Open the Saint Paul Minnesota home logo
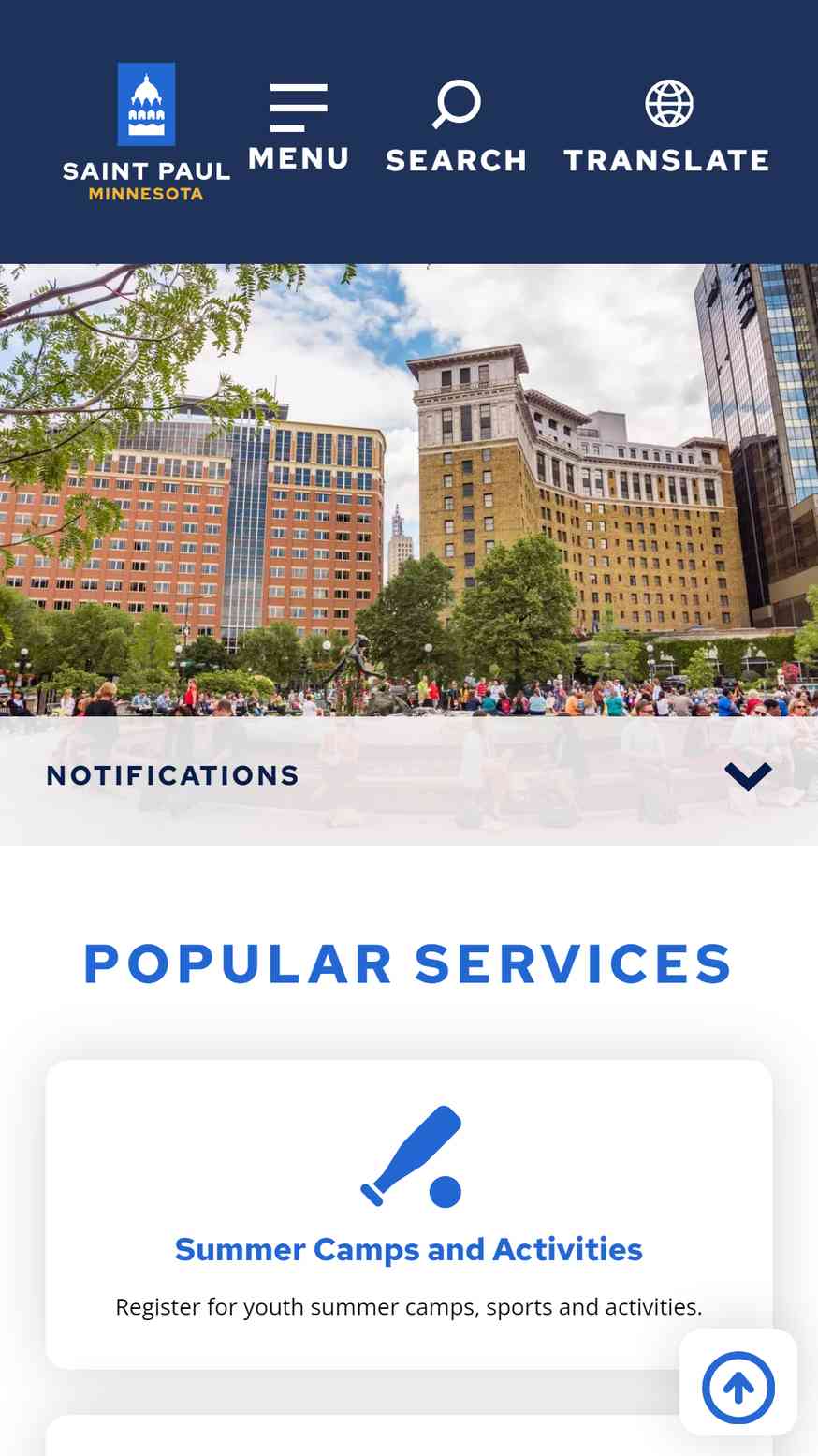Viewport: 818px width, 1456px height. [146, 131]
